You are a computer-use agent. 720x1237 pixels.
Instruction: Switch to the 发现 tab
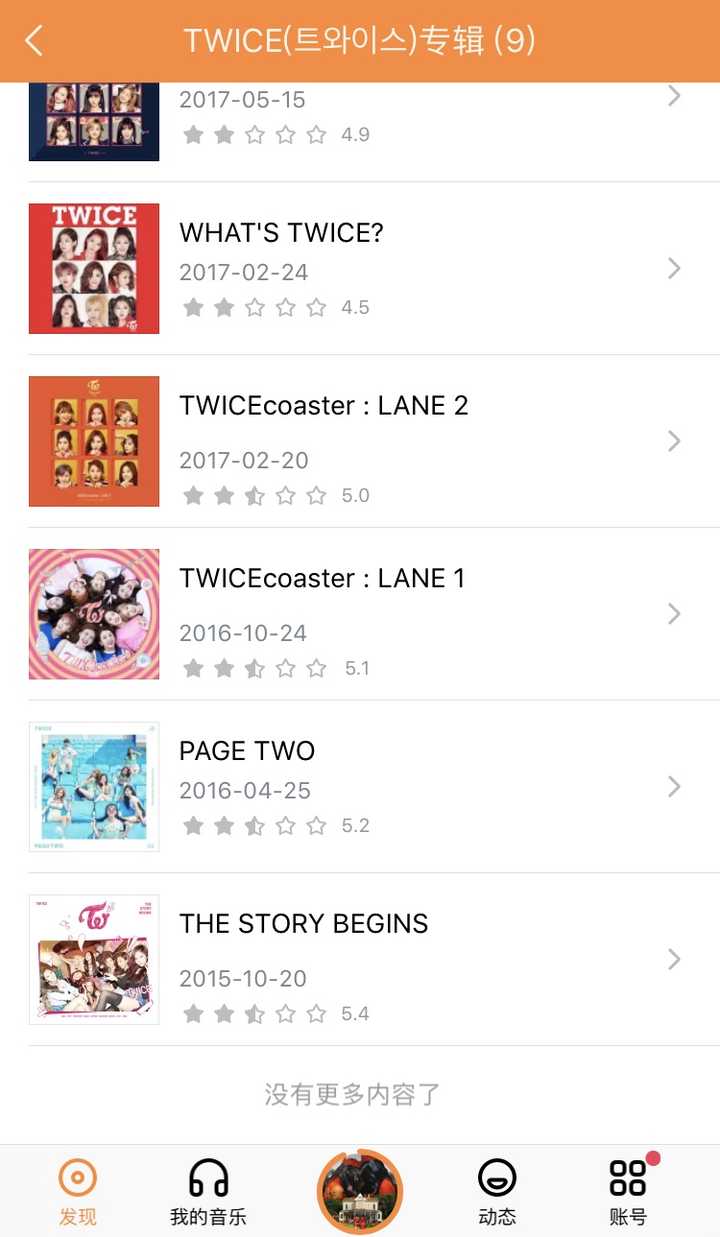point(78,1192)
